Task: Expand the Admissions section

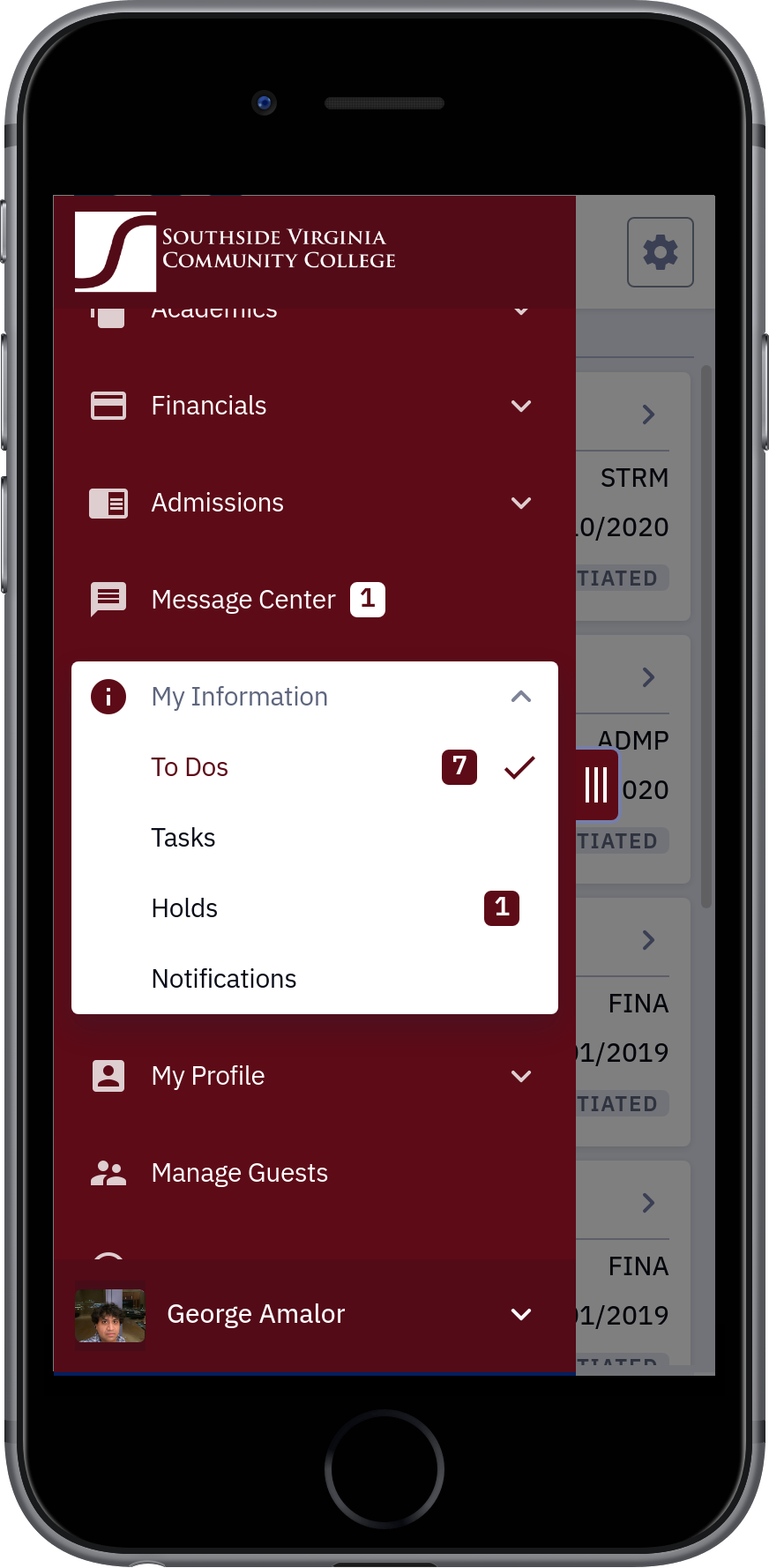Action: click(x=314, y=503)
